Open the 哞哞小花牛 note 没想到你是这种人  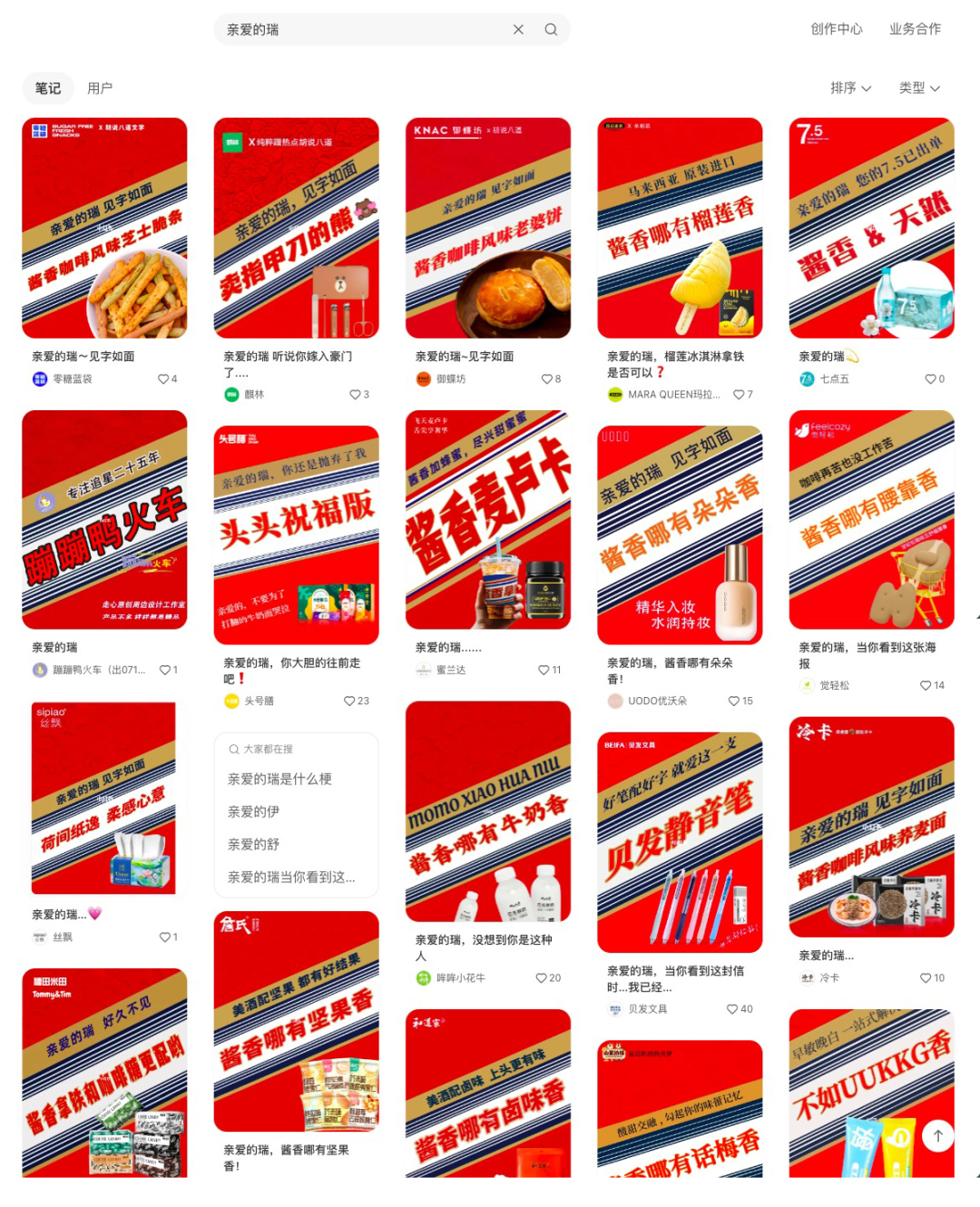tap(487, 811)
